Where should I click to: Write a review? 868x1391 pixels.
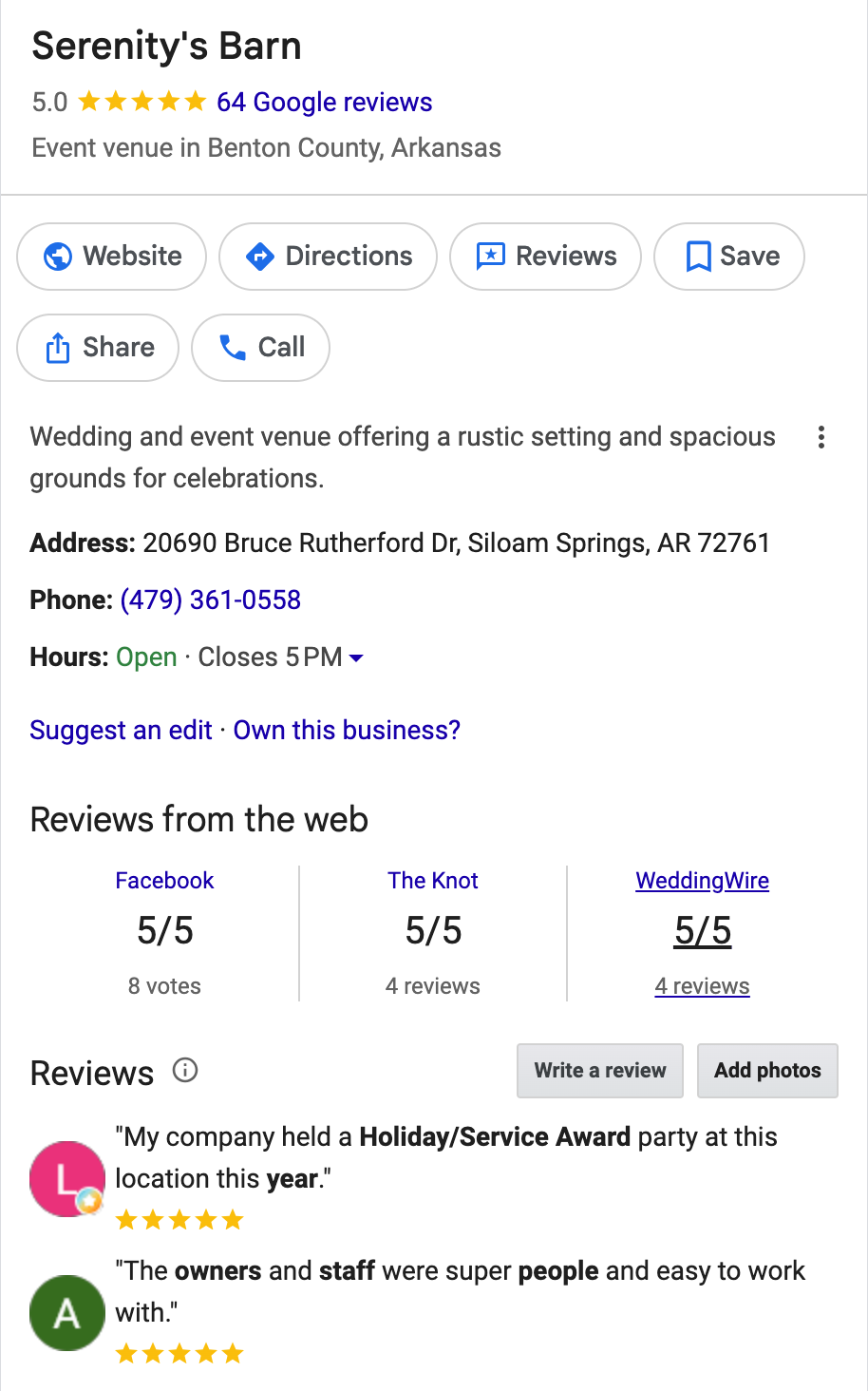pyautogui.click(x=600, y=1071)
